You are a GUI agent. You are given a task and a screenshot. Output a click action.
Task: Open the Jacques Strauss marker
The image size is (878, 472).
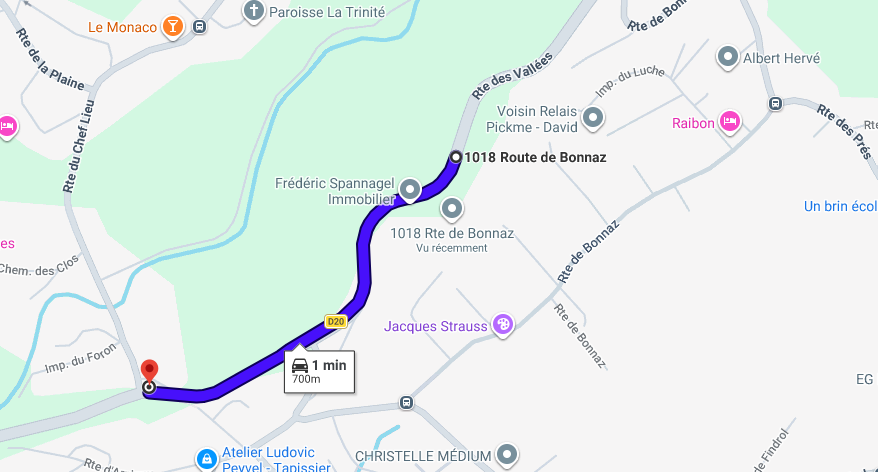click(503, 325)
